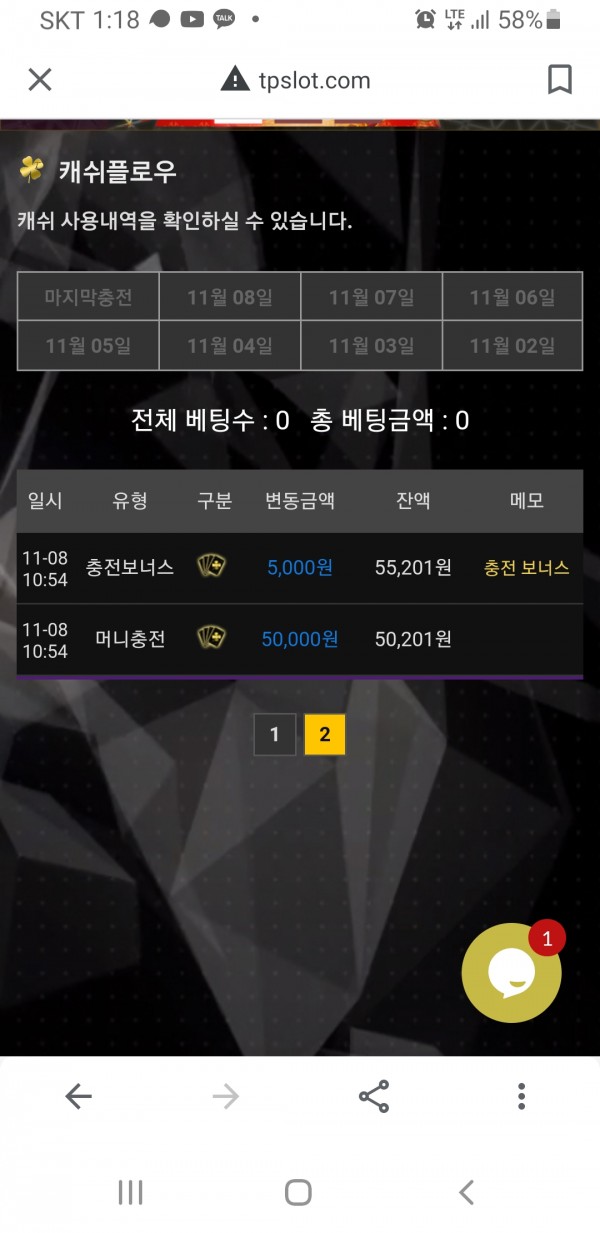600x1233 pixels.
Task: Show cash history for 11월 02일
Action: coord(512,346)
